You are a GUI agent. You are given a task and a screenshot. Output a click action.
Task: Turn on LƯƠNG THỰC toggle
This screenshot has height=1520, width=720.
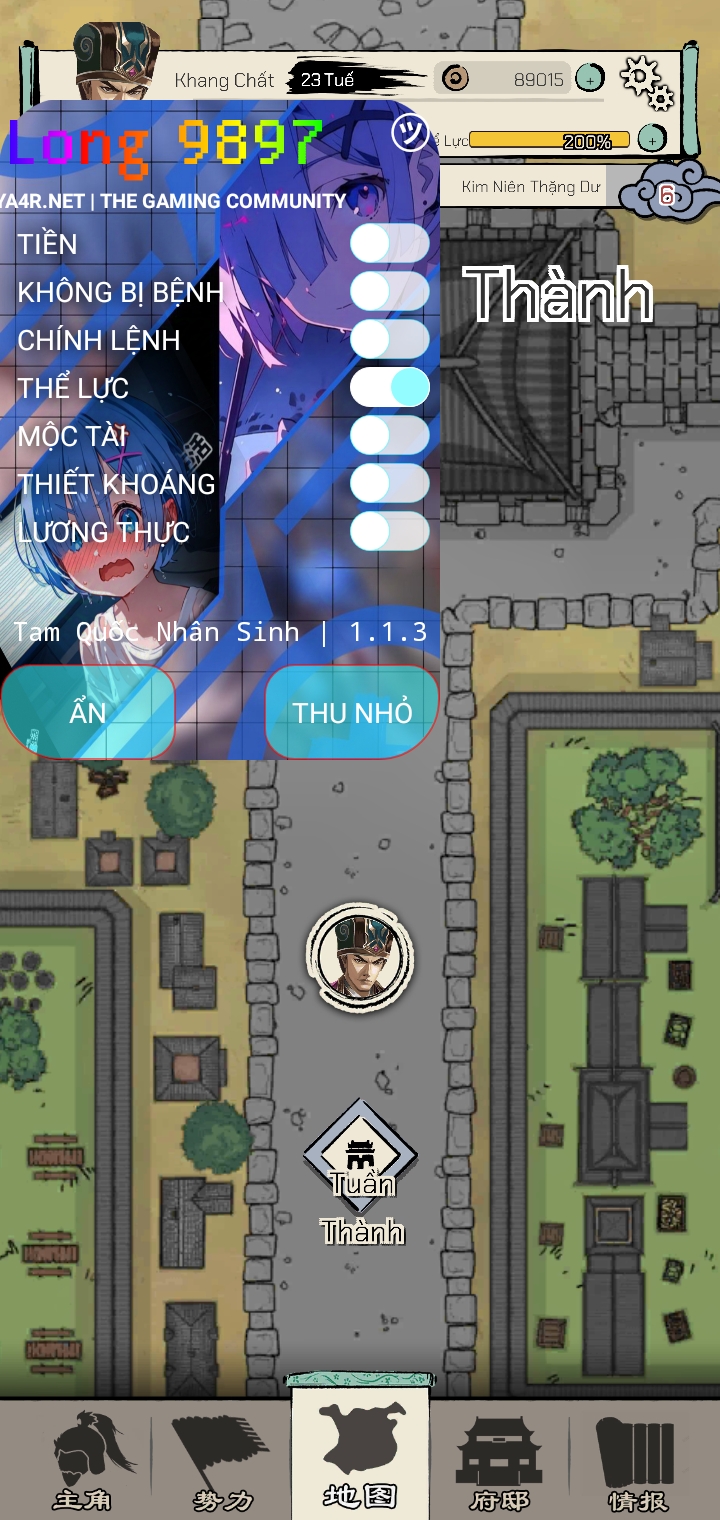coord(389,531)
